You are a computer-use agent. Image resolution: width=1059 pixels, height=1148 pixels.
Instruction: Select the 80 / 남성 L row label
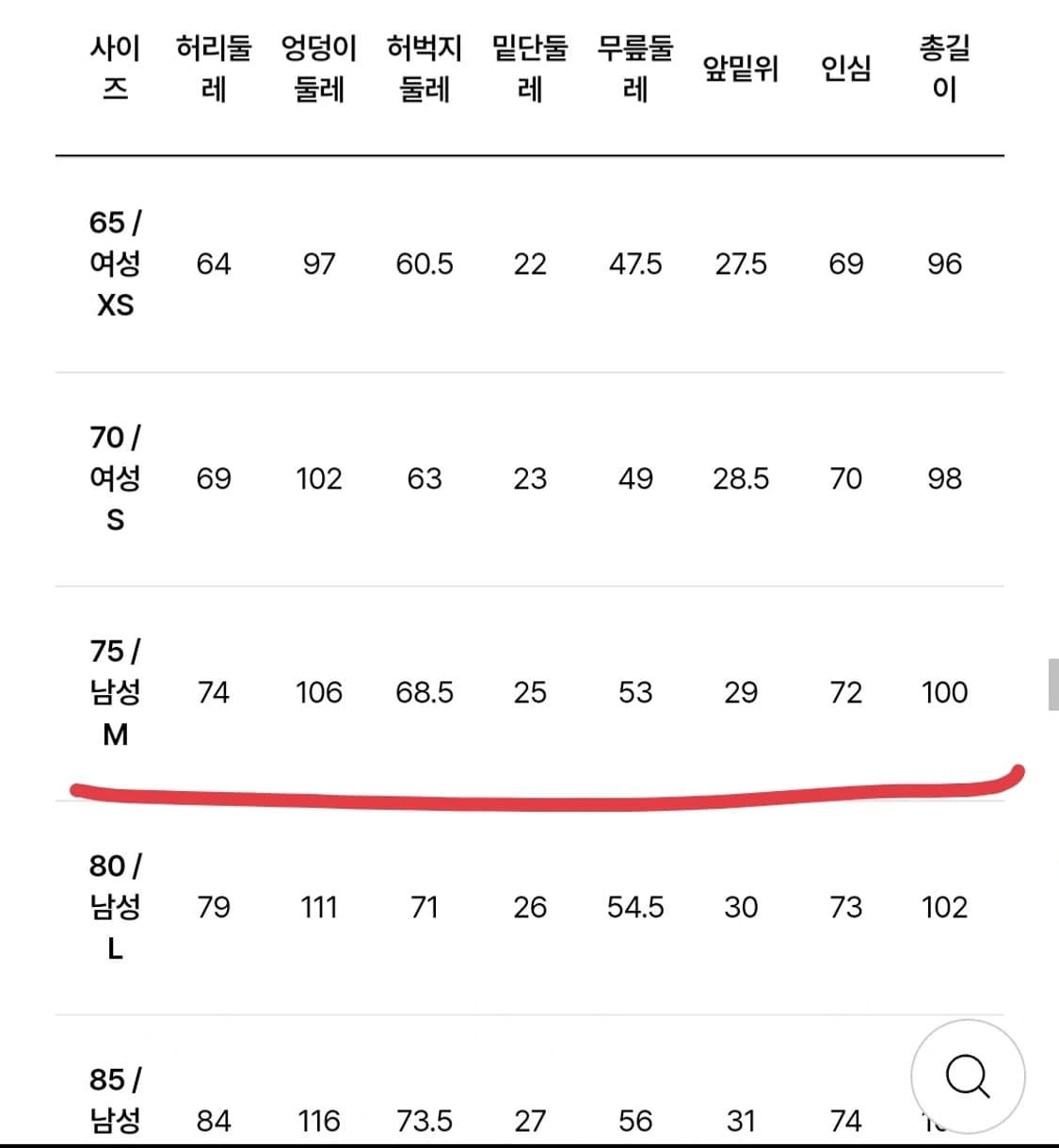(x=114, y=907)
